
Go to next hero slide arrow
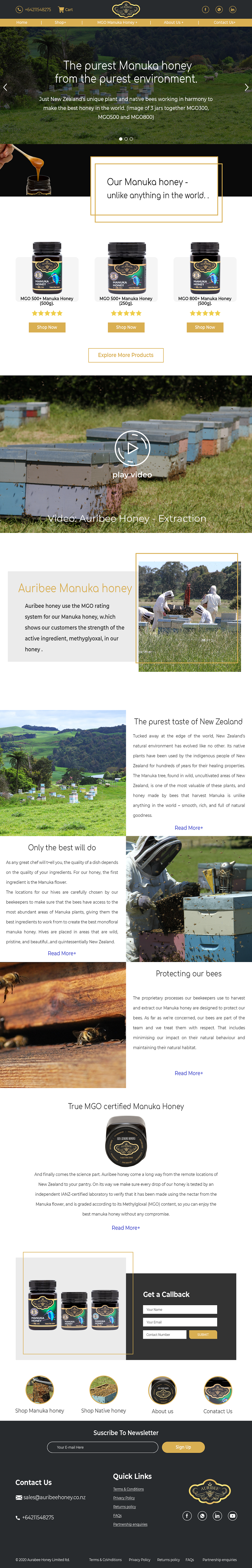[x=246, y=88]
